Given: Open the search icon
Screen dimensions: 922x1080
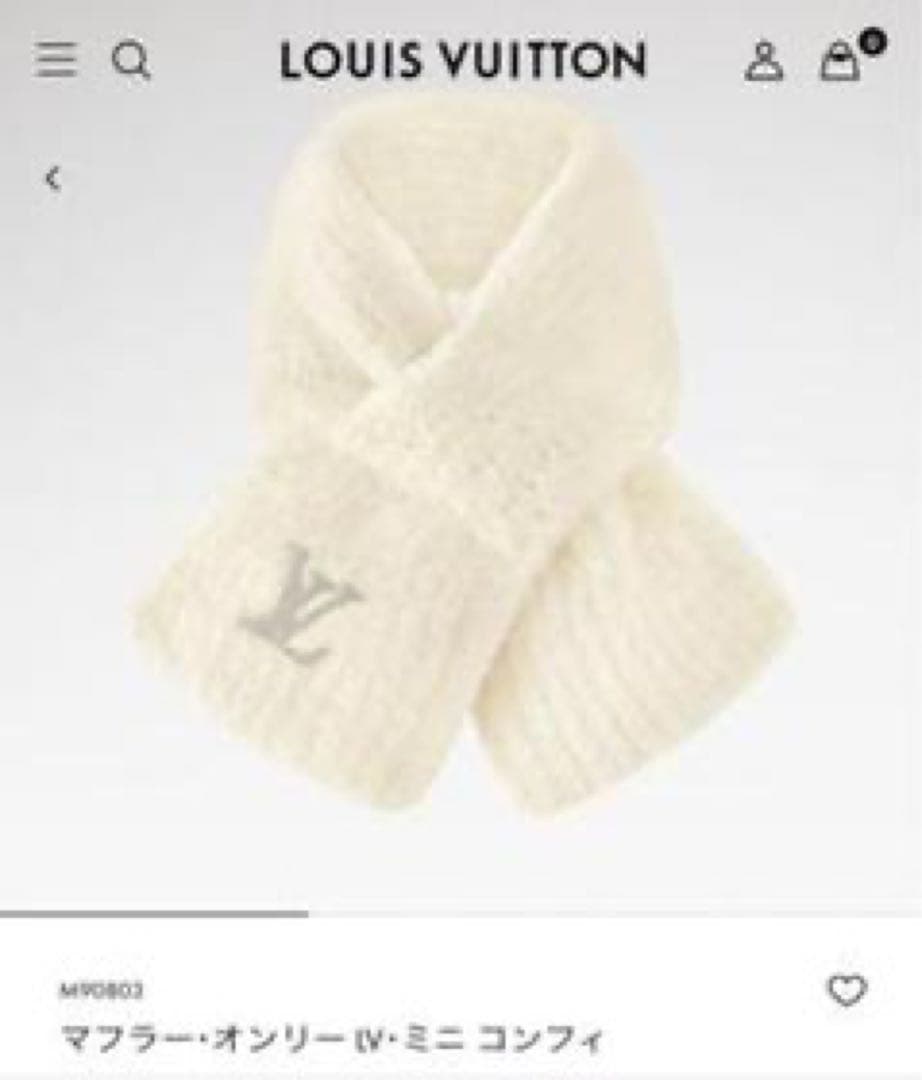Looking at the screenshot, I should click(130, 61).
